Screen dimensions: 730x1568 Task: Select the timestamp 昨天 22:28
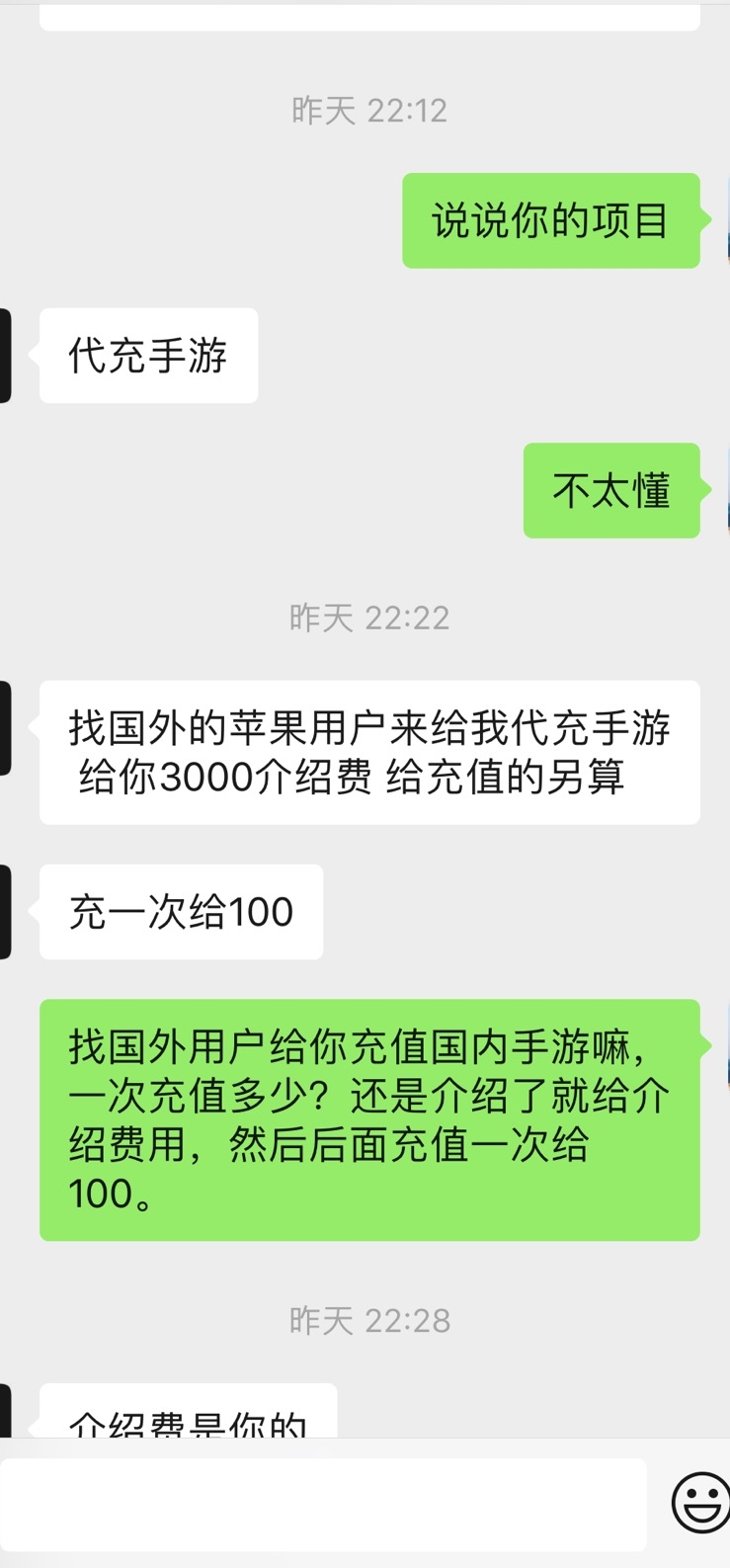[x=368, y=1319]
